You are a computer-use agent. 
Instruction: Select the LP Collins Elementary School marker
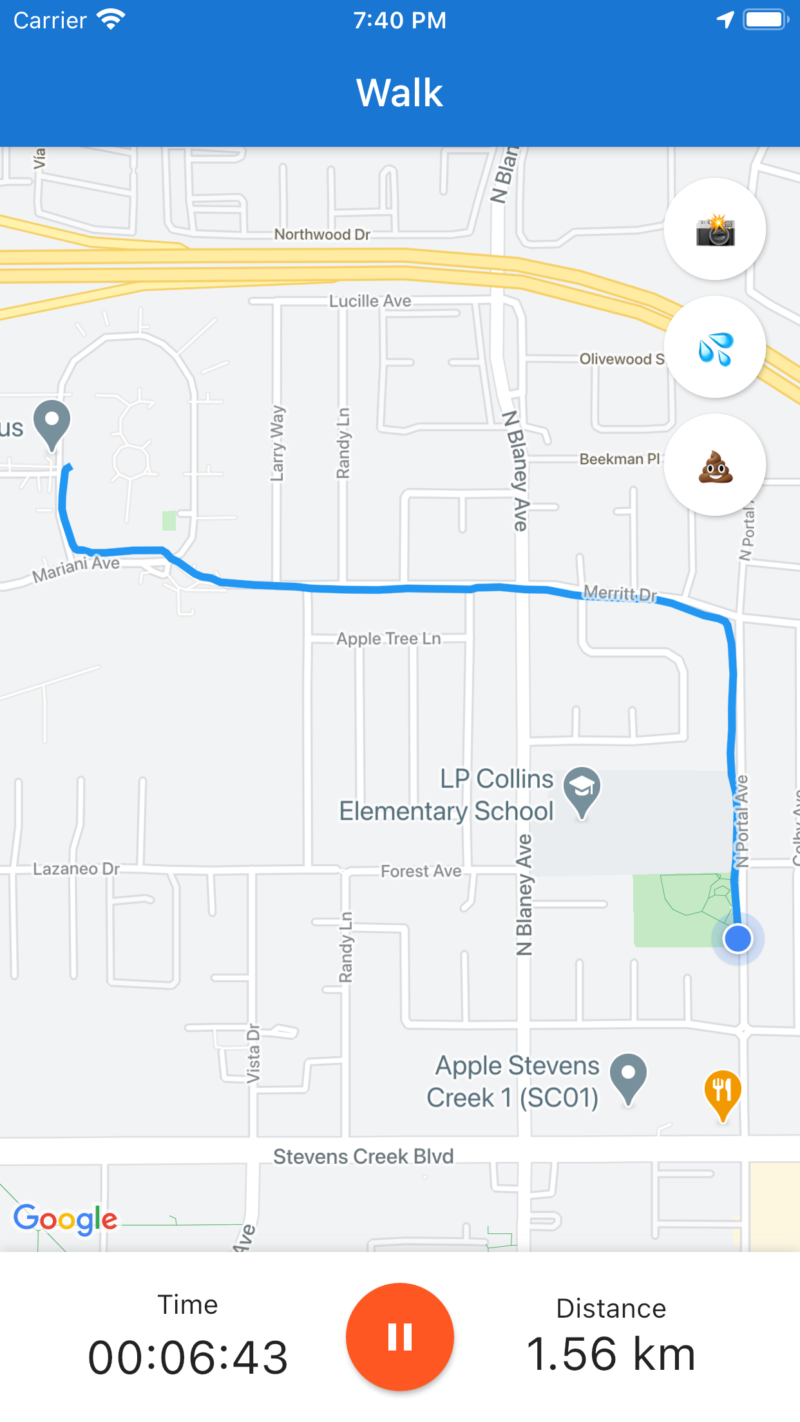pos(581,793)
